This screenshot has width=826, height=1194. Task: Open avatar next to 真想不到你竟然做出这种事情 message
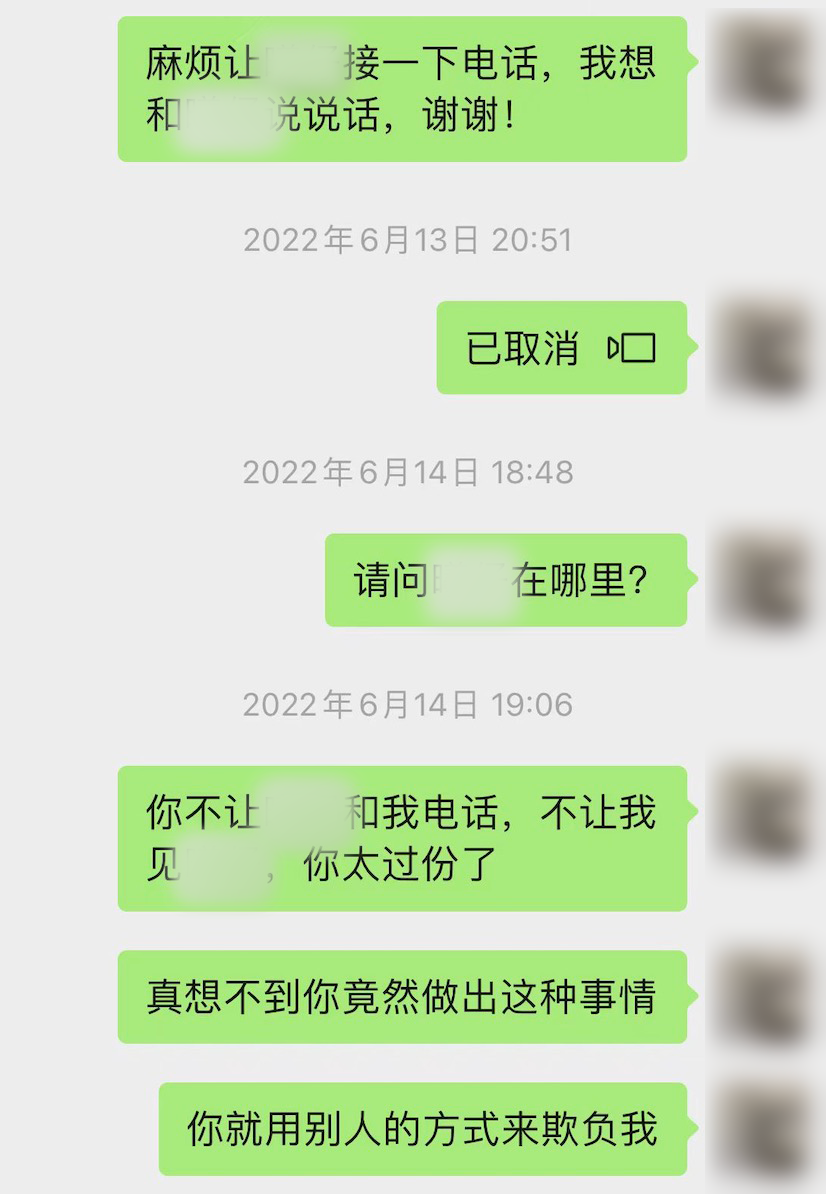764,997
